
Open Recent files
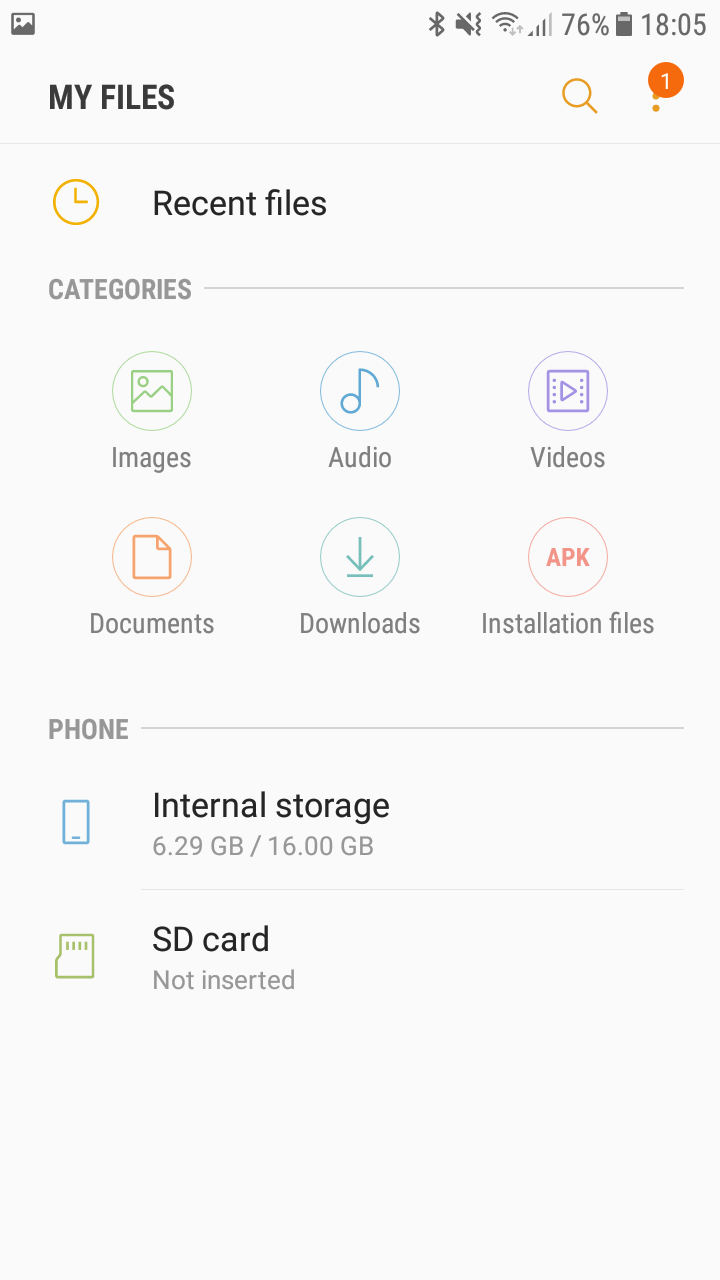tap(240, 203)
